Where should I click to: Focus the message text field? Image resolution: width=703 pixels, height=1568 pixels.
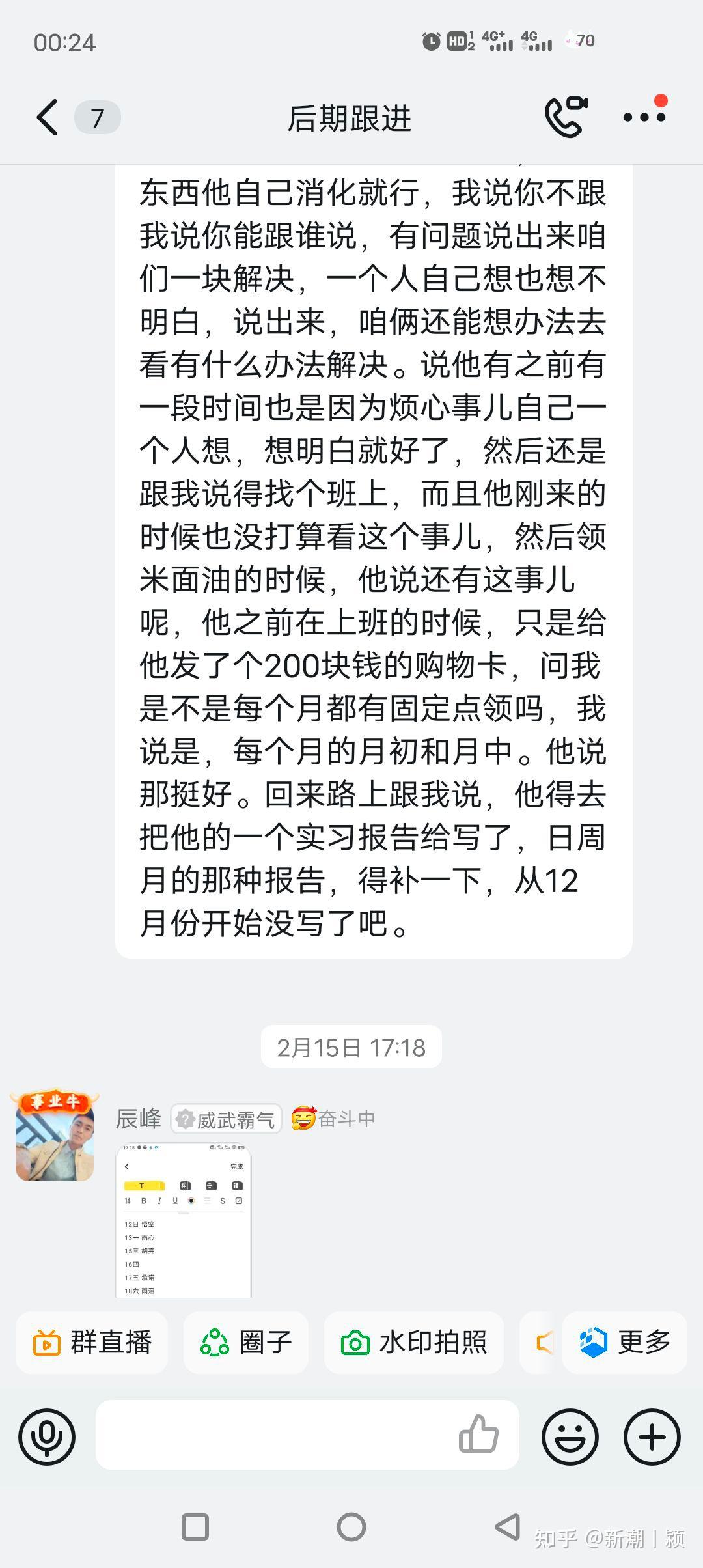[x=273, y=1435]
